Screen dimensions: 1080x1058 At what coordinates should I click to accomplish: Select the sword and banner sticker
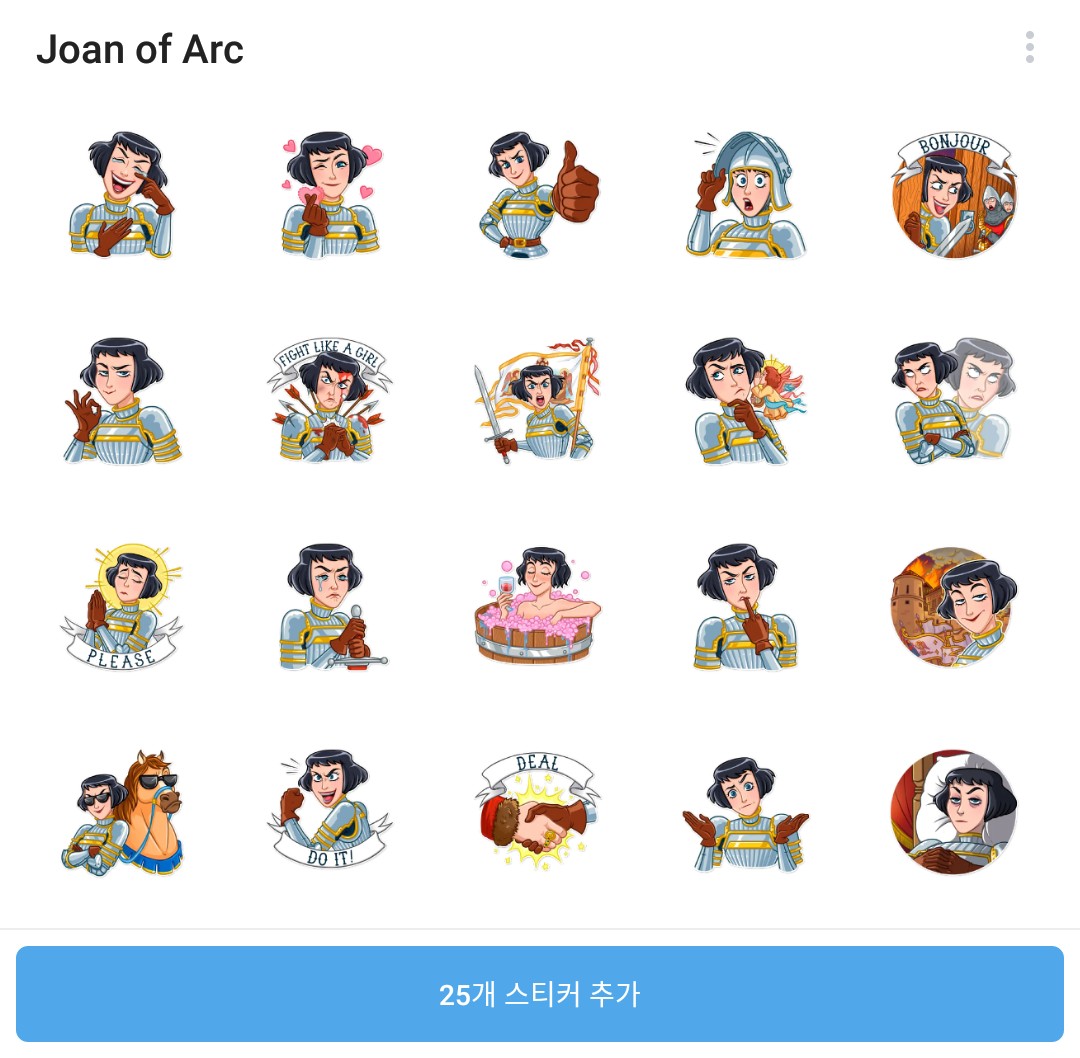coord(540,402)
